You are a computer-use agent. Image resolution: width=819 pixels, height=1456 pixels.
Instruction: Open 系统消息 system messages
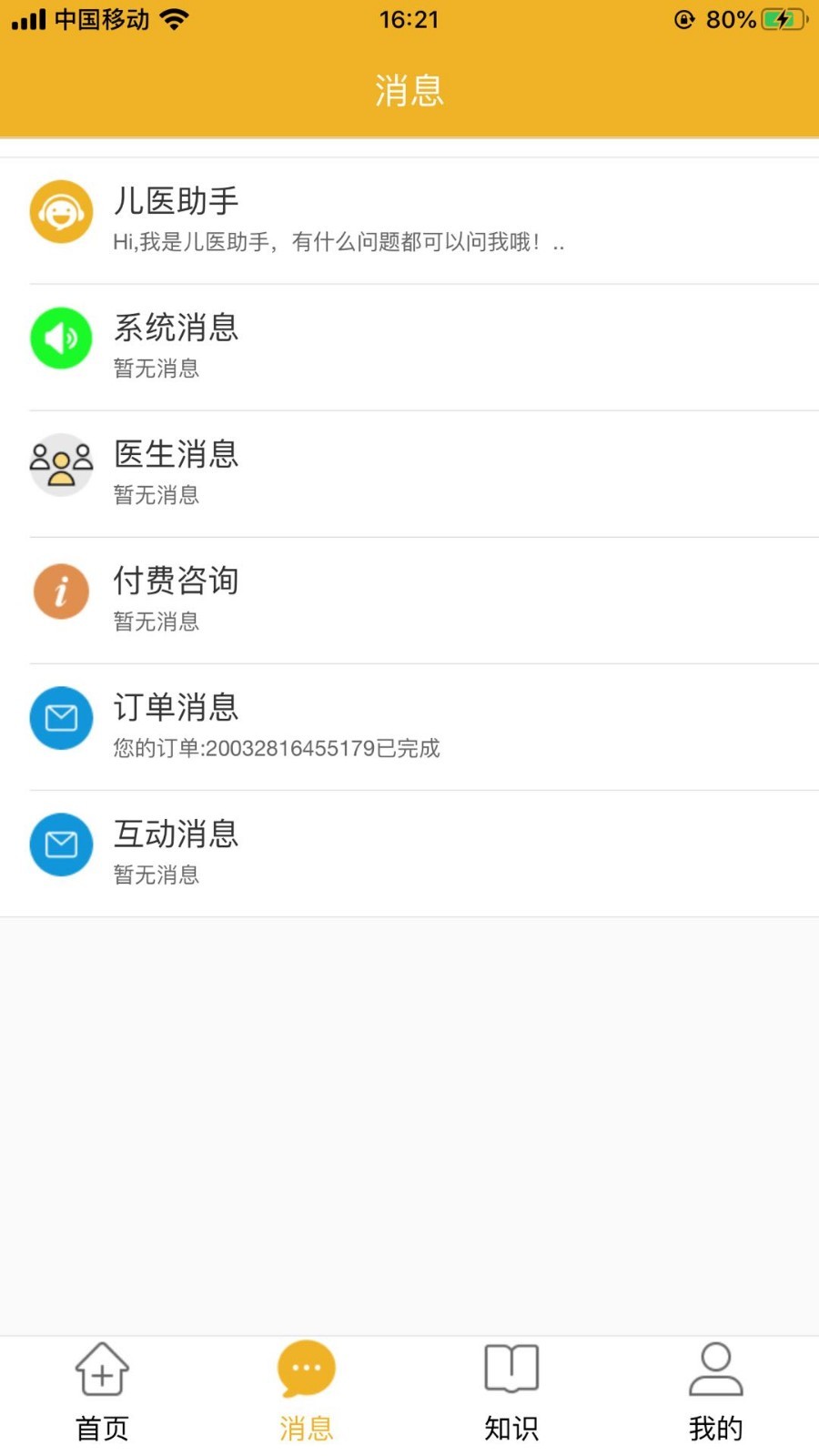point(409,347)
